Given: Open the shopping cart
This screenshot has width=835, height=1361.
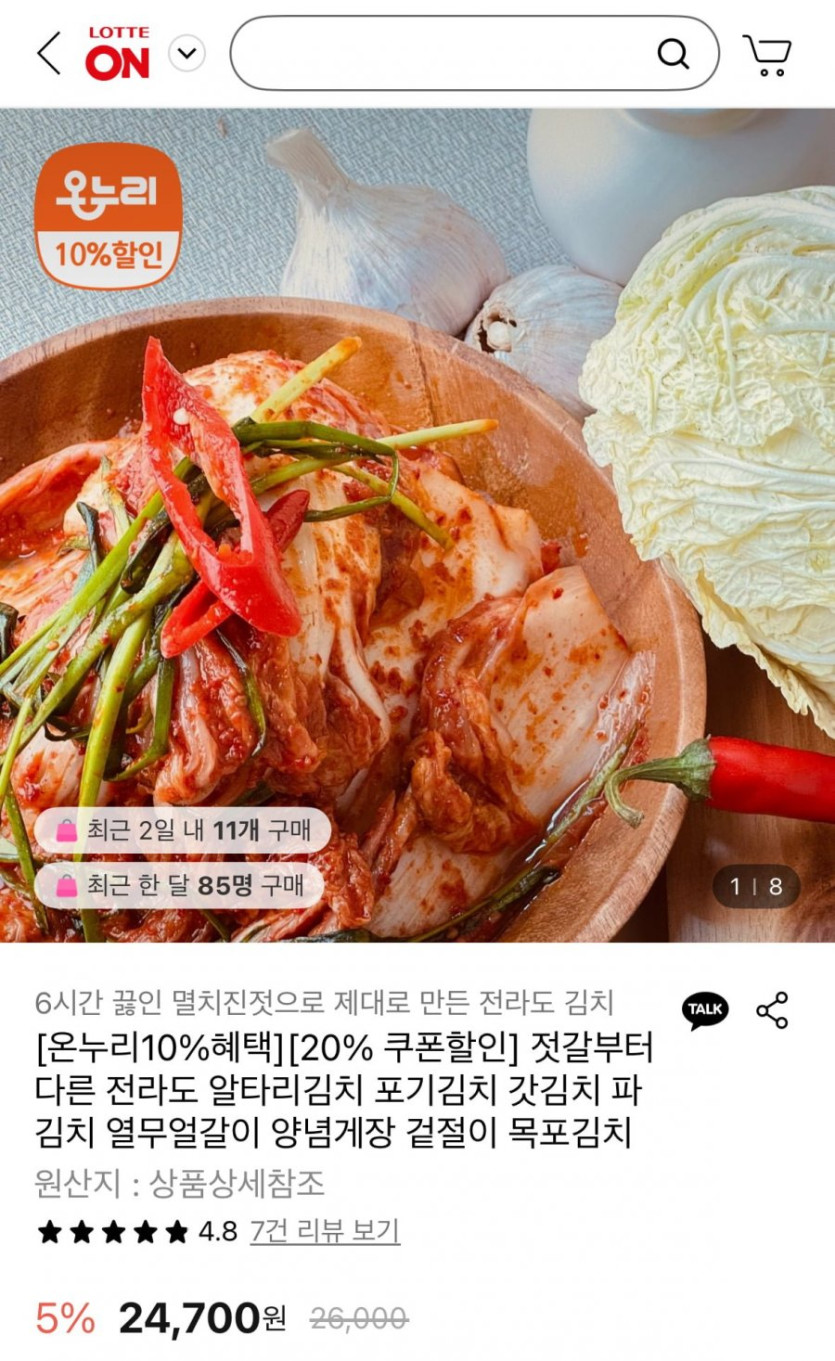Looking at the screenshot, I should (767, 55).
